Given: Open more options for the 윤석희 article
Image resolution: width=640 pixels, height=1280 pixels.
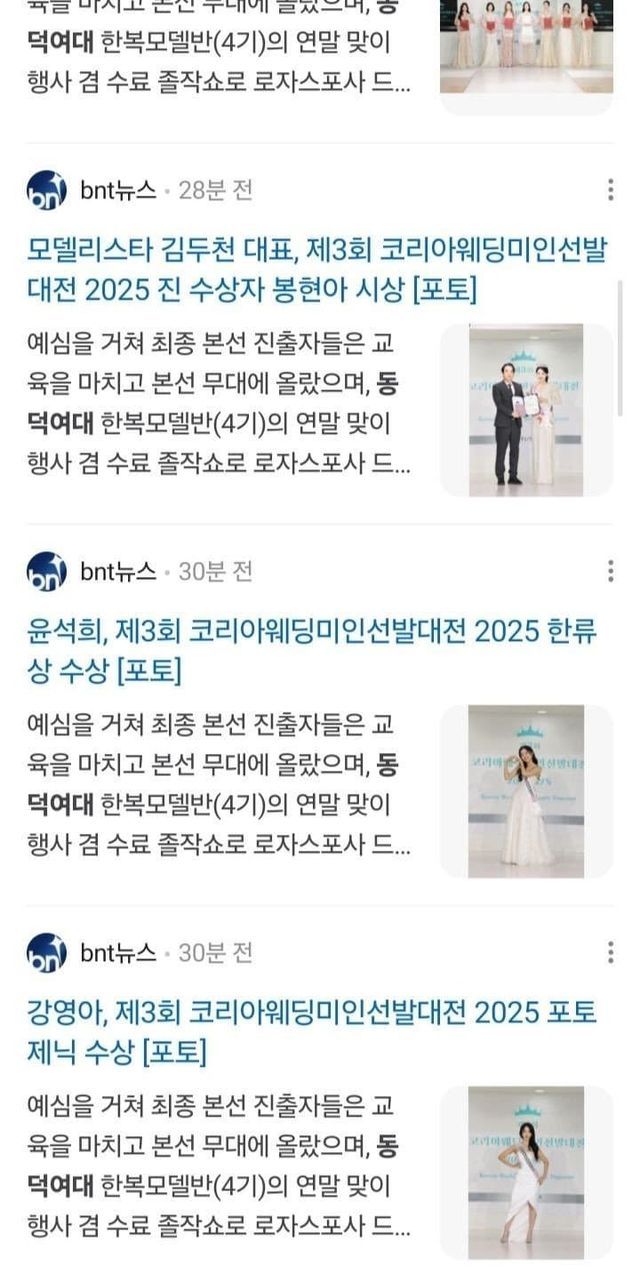Looking at the screenshot, I should tap(610, 571).
